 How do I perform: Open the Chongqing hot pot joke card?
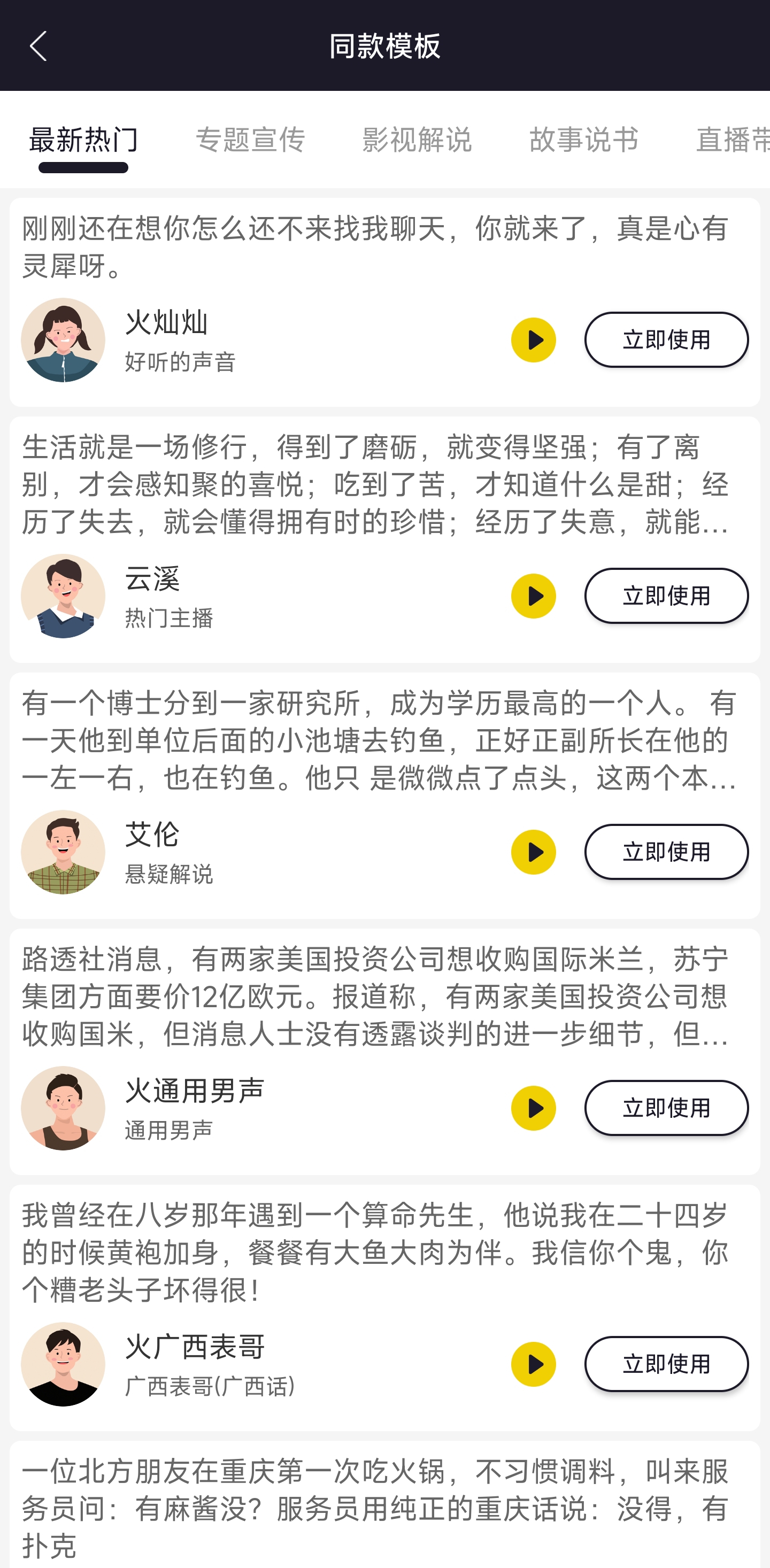384,1507
